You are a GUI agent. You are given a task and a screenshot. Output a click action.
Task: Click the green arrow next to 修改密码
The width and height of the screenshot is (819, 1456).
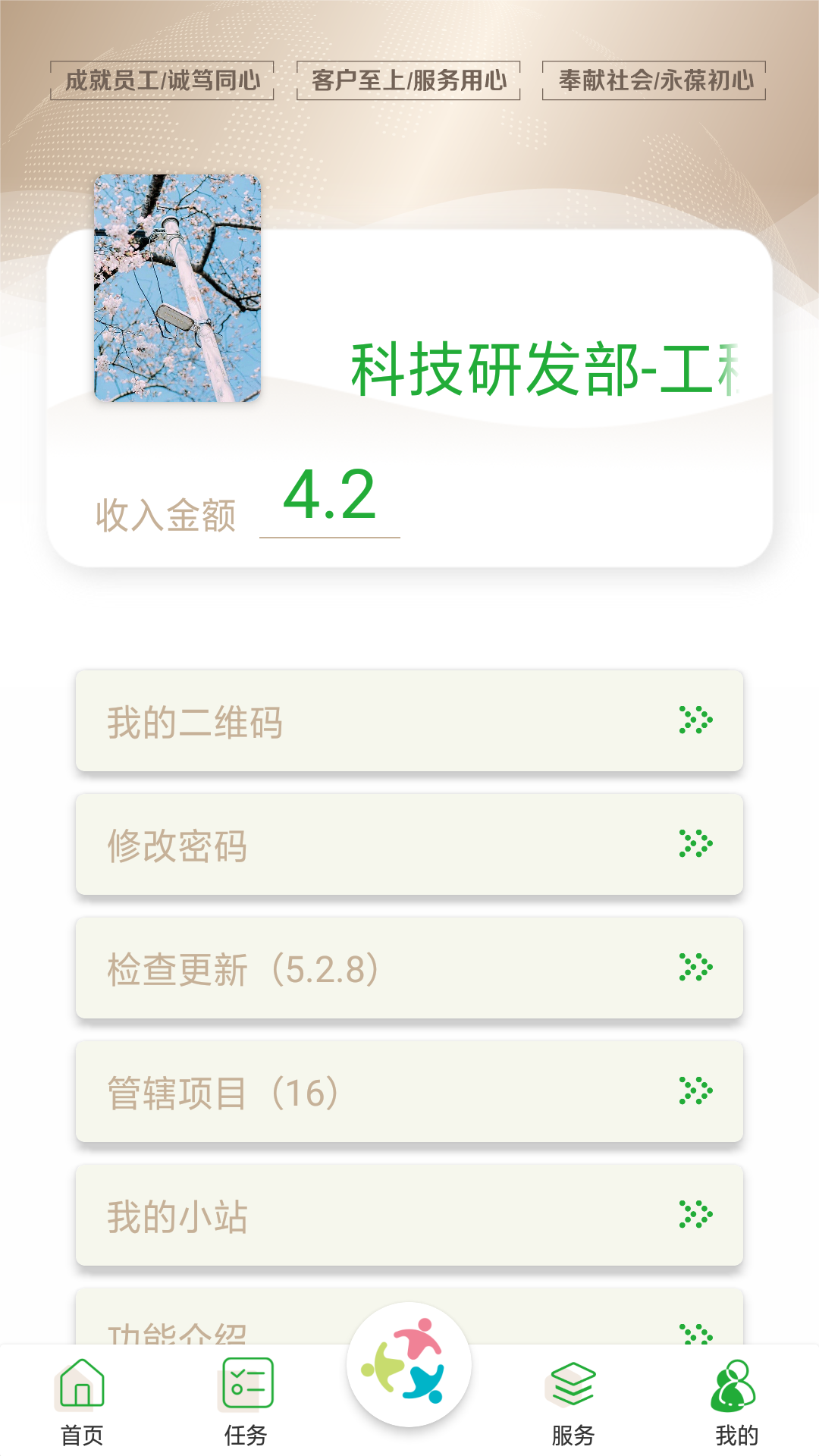pyautogui.click(x=695, y=846)
